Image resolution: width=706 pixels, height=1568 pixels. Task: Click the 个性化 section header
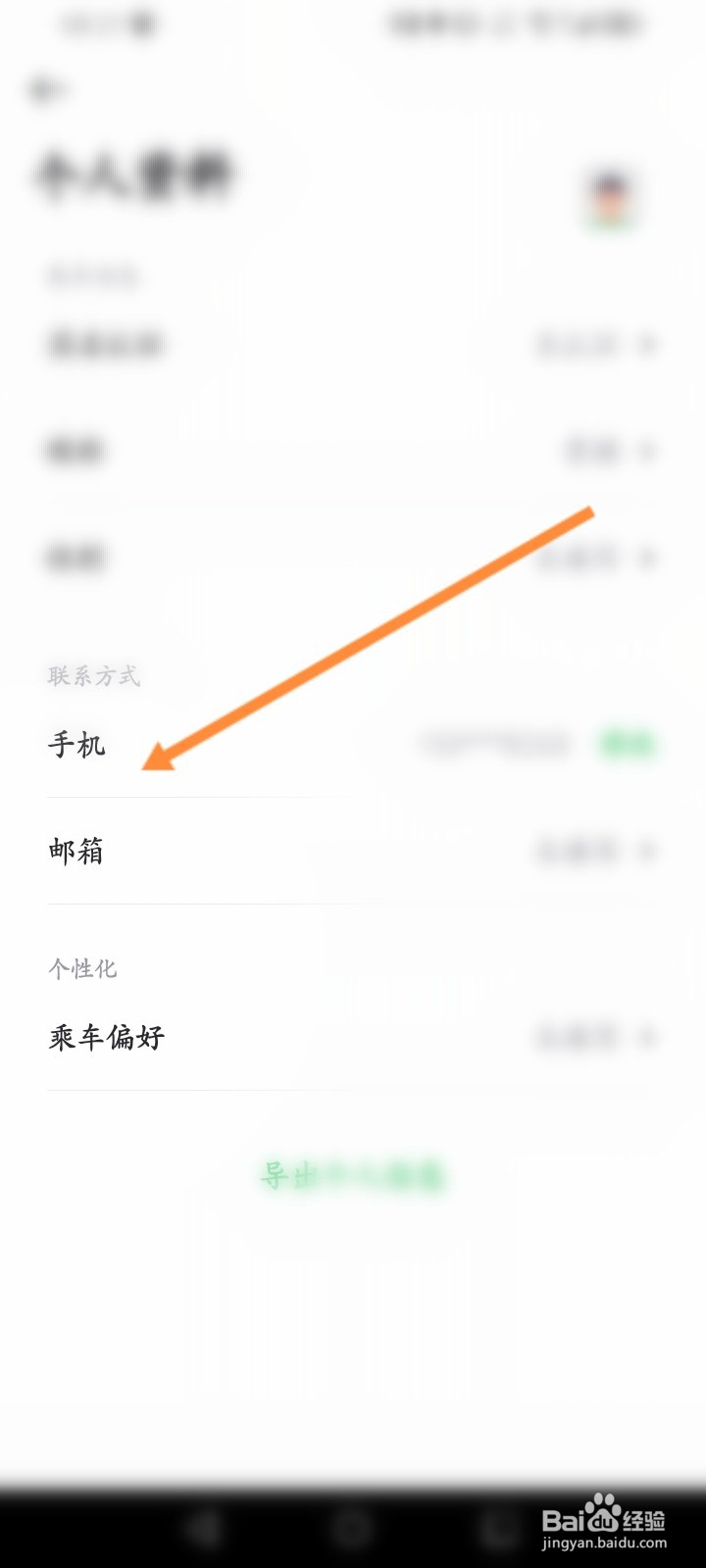pos(83,968)
